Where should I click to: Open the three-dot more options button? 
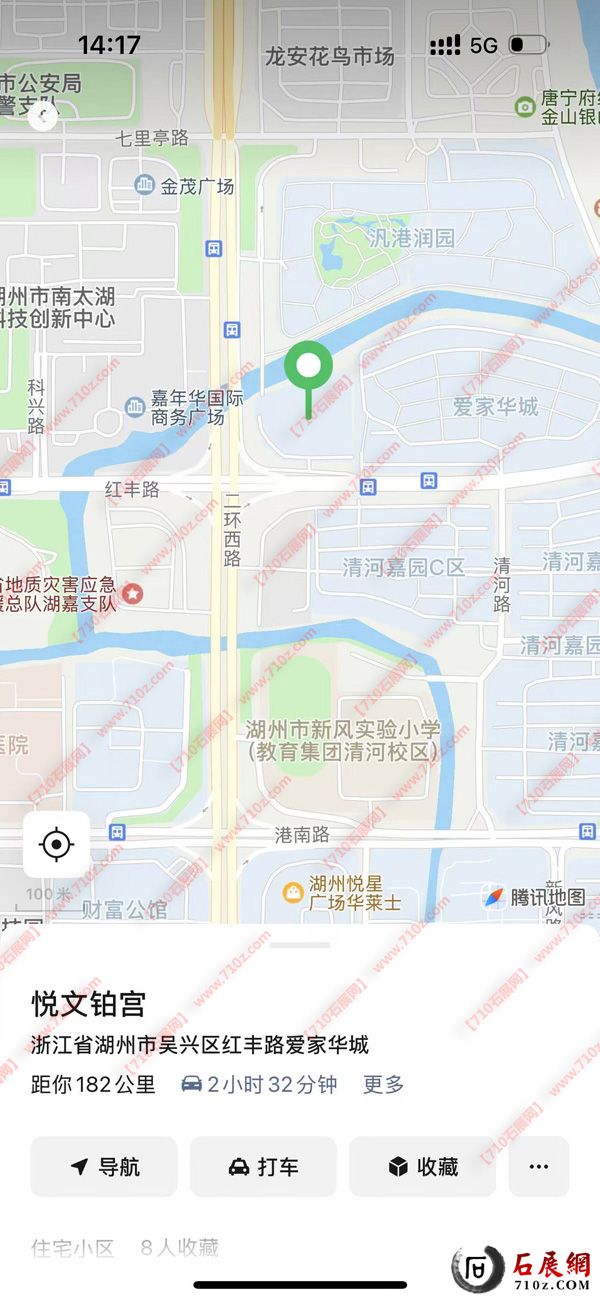tap(538, 1166)
